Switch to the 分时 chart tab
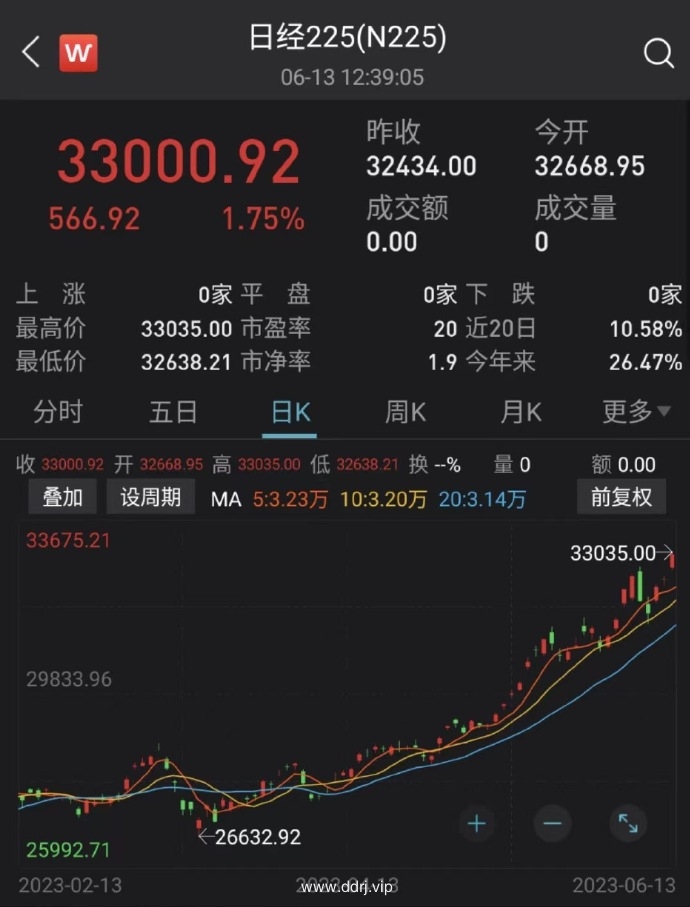Screen dimensions: 690x907 [58, 411]
